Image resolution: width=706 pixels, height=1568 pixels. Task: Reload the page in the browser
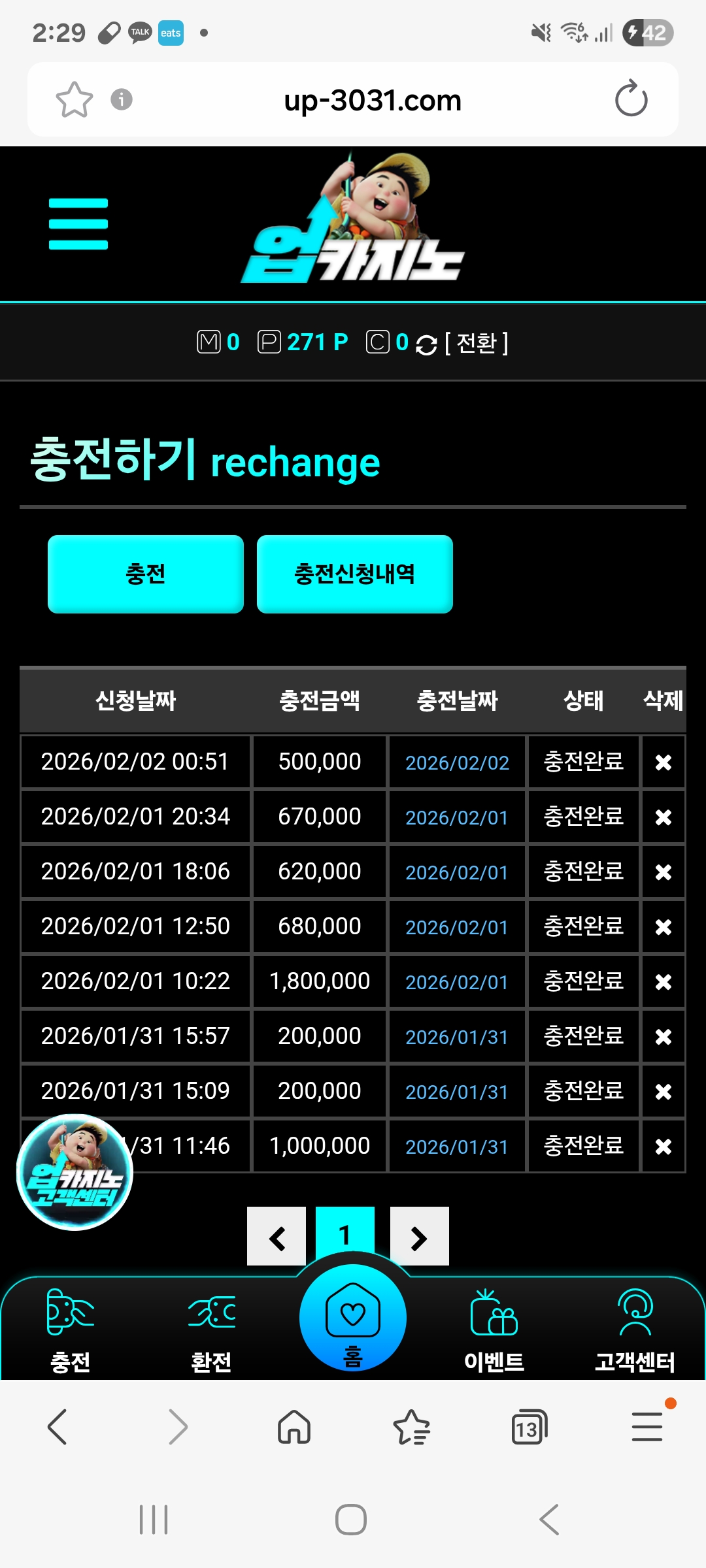[631, 99]
